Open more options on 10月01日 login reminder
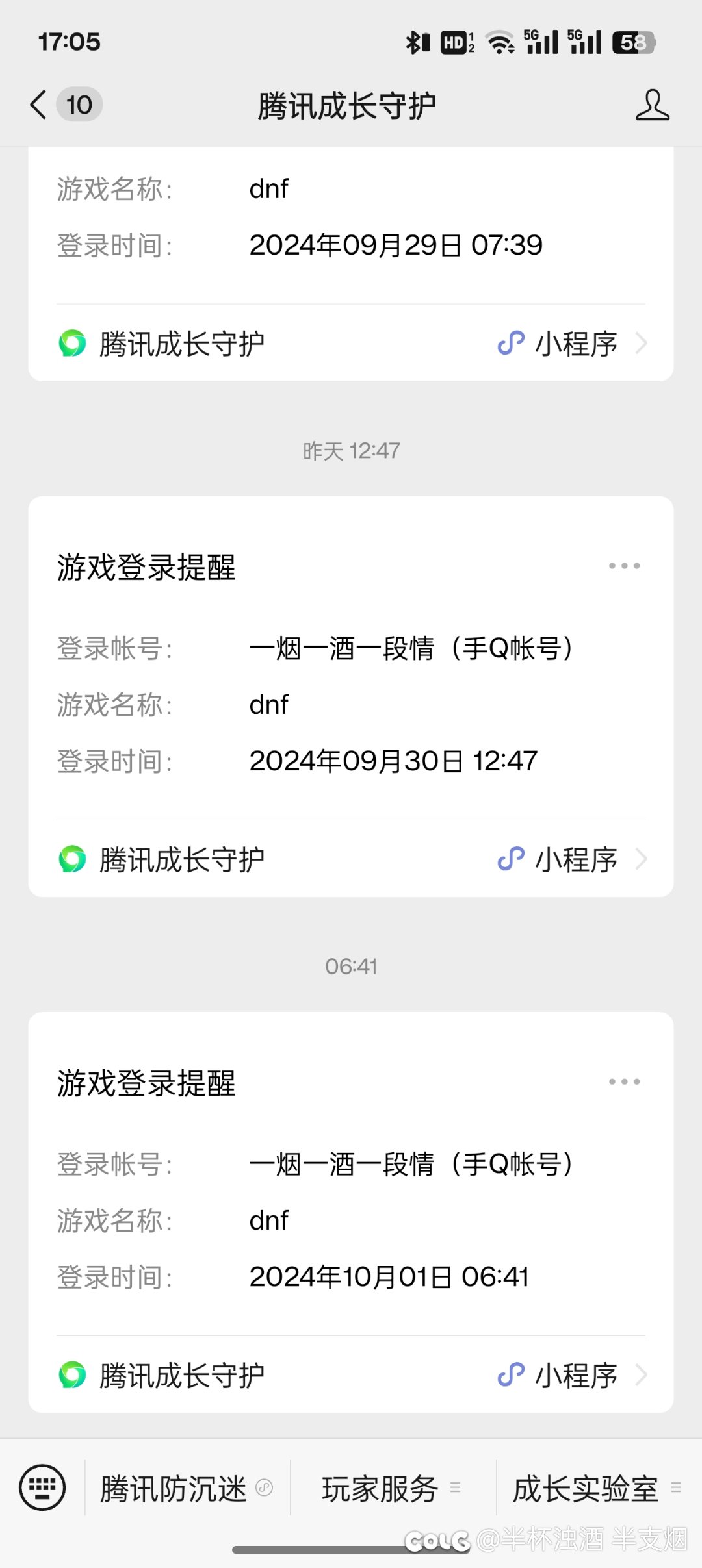The height and width of the screenshot is (1568, 702). point(624,1081)
